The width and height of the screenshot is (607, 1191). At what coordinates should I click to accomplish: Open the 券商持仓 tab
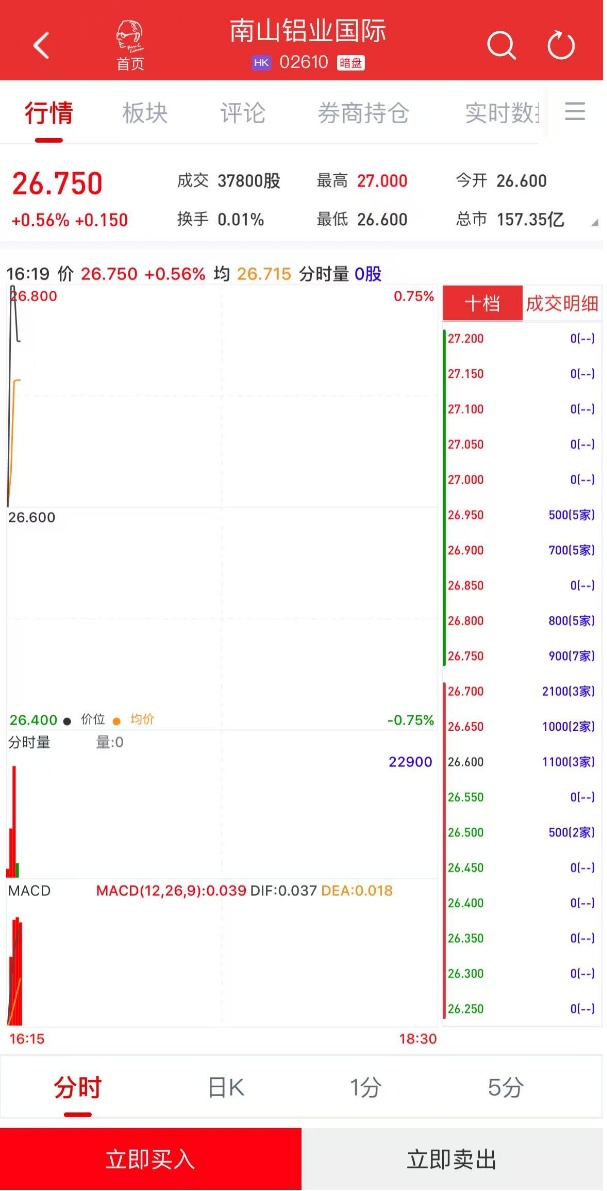(x=363, y=113)
